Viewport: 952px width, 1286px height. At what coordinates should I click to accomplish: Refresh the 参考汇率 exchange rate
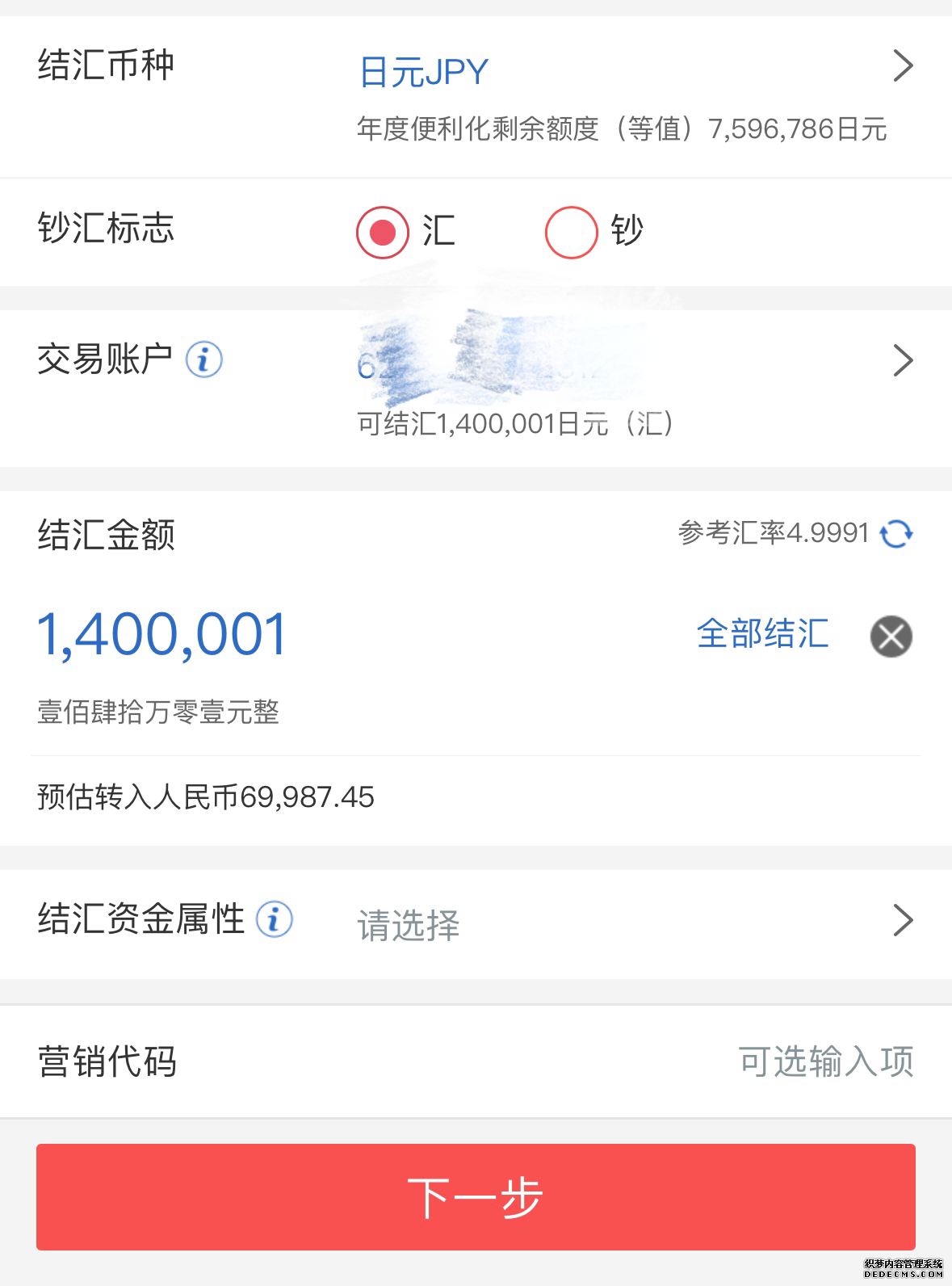point(896,534)
